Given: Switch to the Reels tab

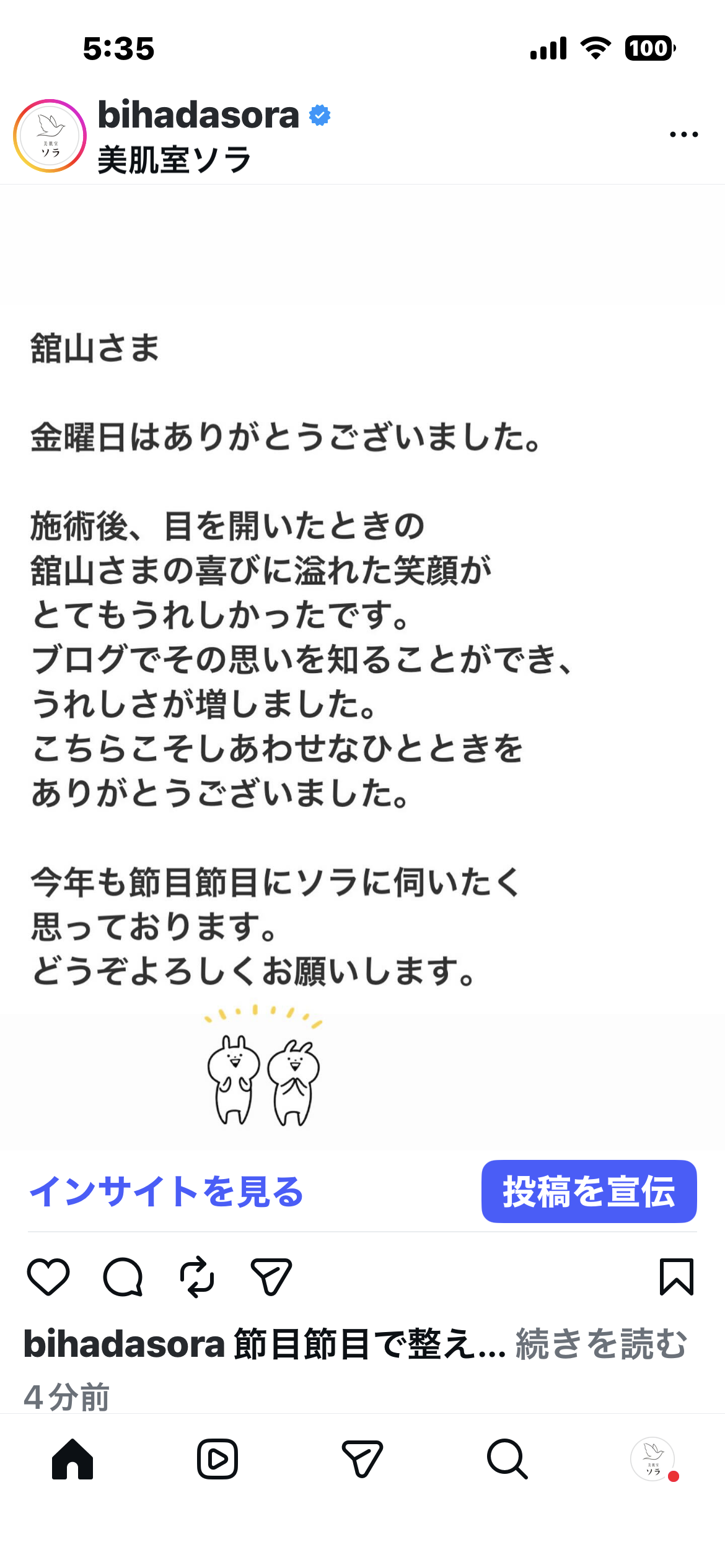Looking at the screenshot, I should (217, 1459).
